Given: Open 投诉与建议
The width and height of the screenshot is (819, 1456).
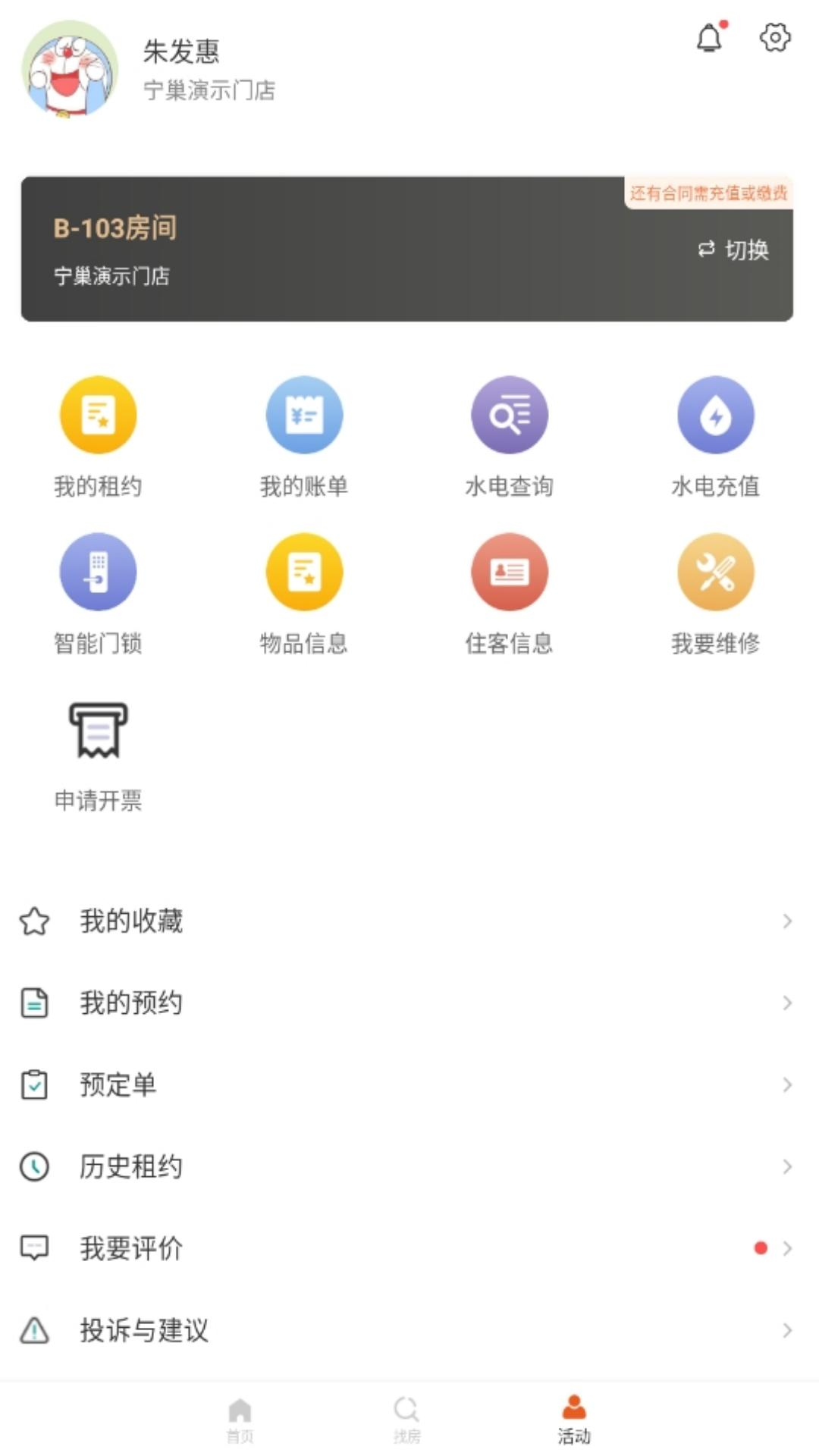Looking at the screenshot, I should [409, 1330].
